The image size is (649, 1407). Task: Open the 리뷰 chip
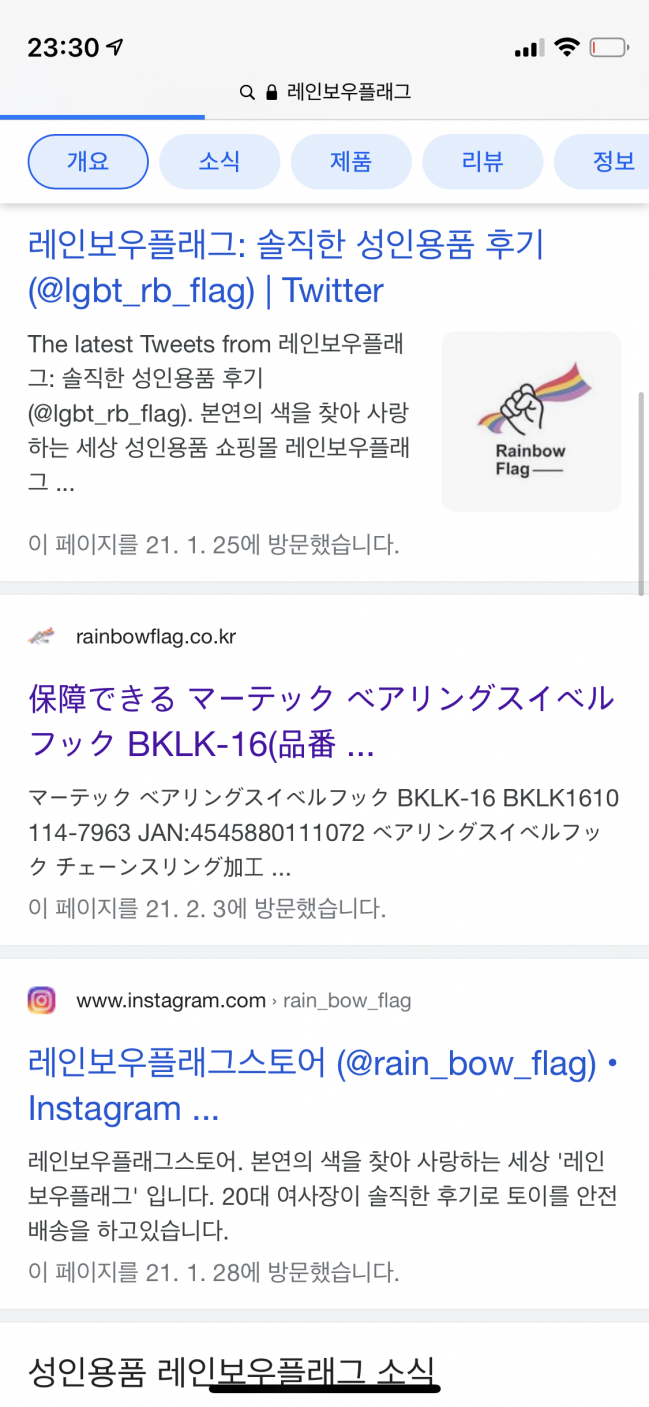pos(483,162)
